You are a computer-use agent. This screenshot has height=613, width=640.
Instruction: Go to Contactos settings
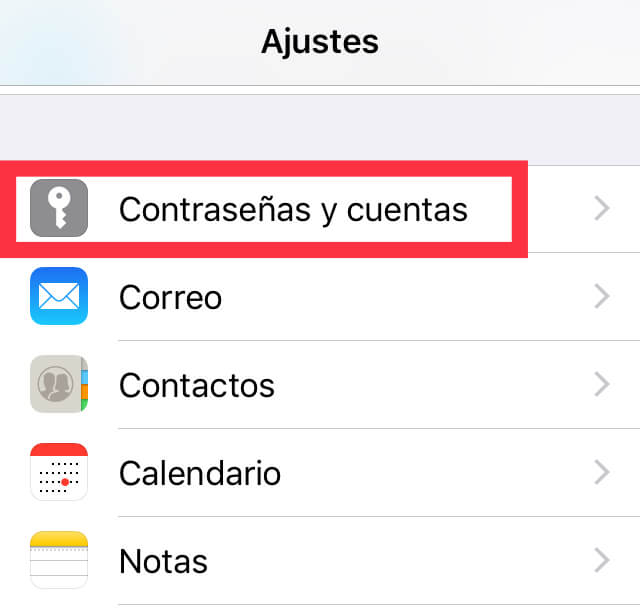click(196, 385)
